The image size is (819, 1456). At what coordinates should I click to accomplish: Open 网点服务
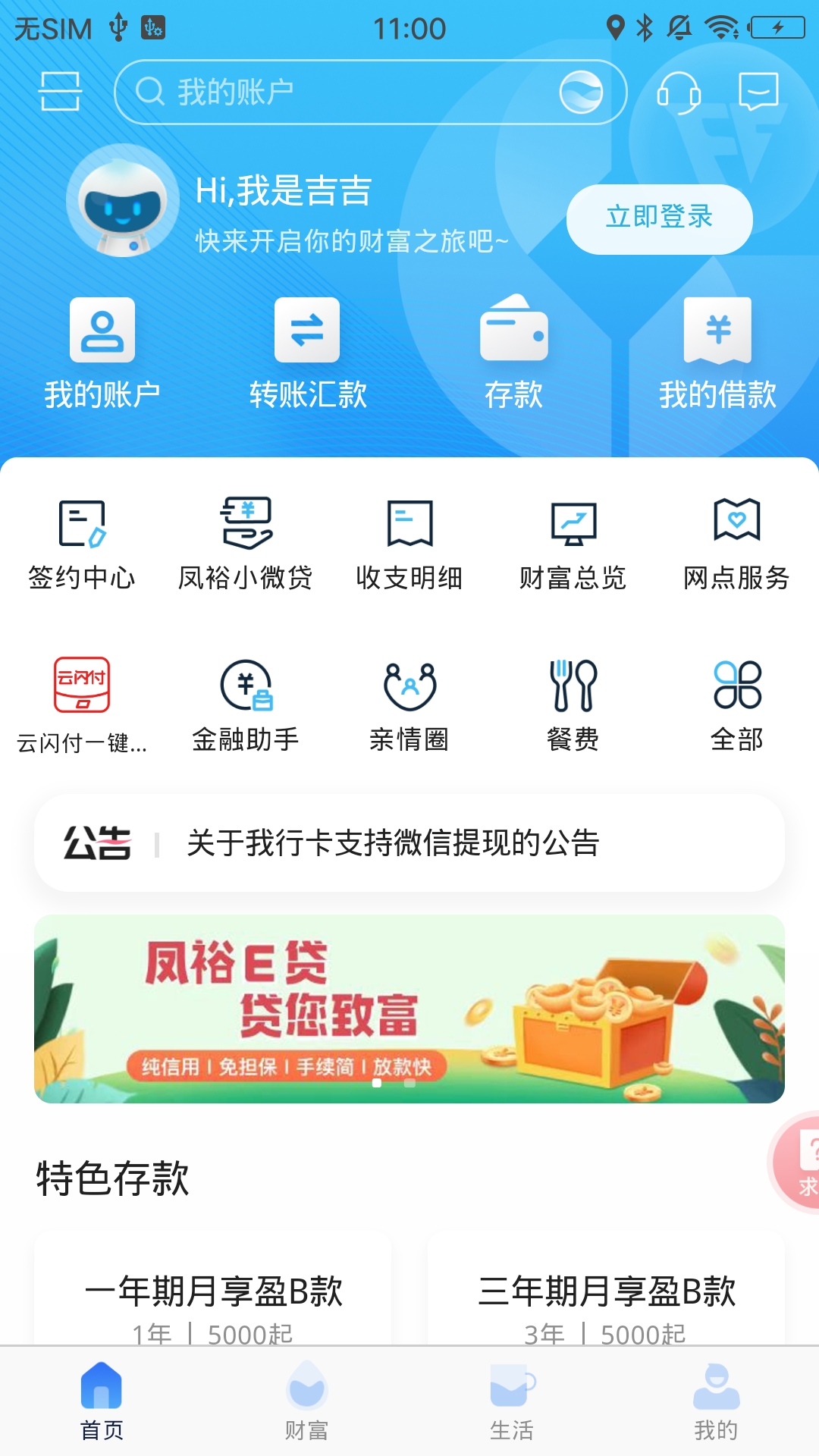click(x=736, y=543)
